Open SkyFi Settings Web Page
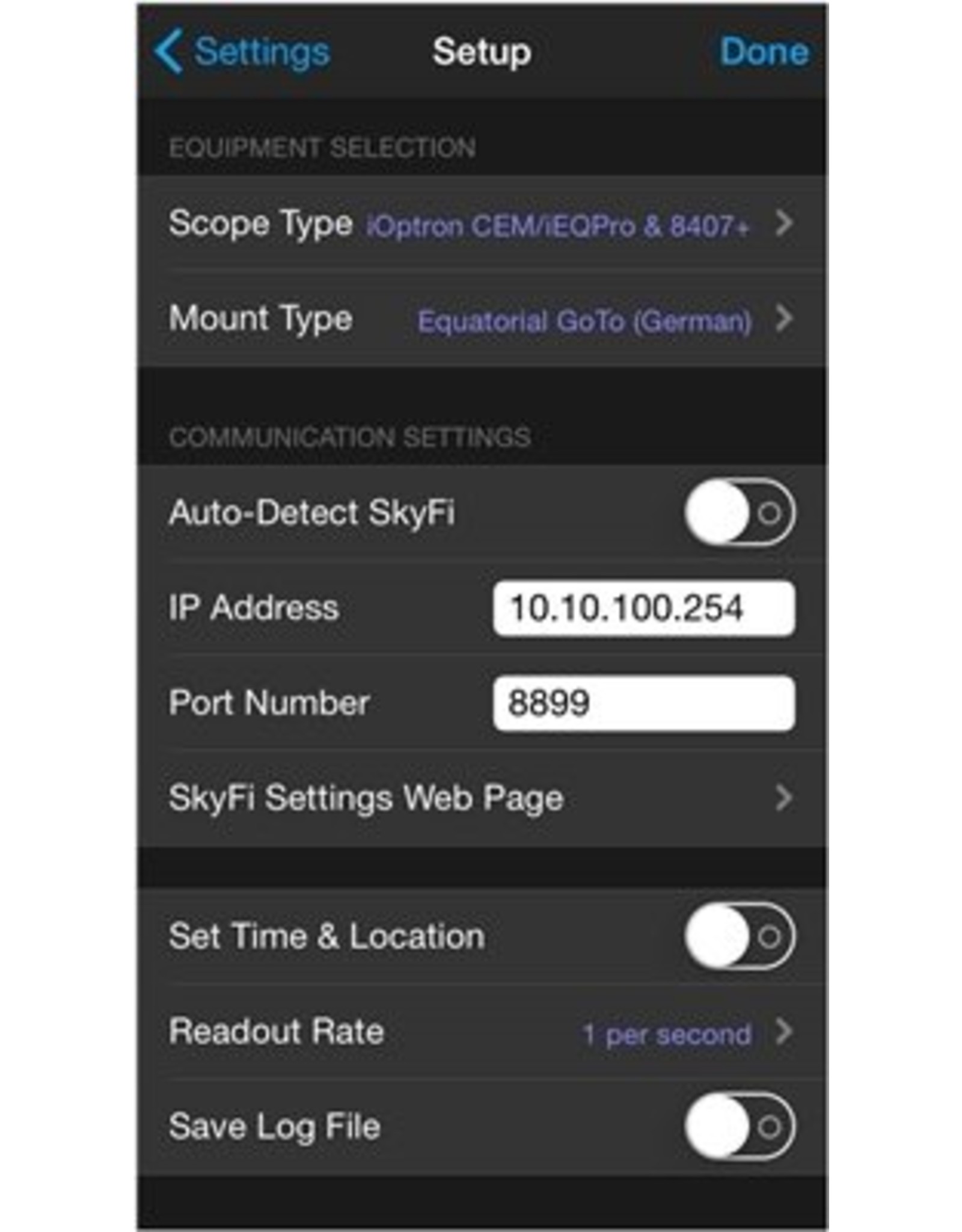Screen dimensions: 962x1232 point(481,798)
